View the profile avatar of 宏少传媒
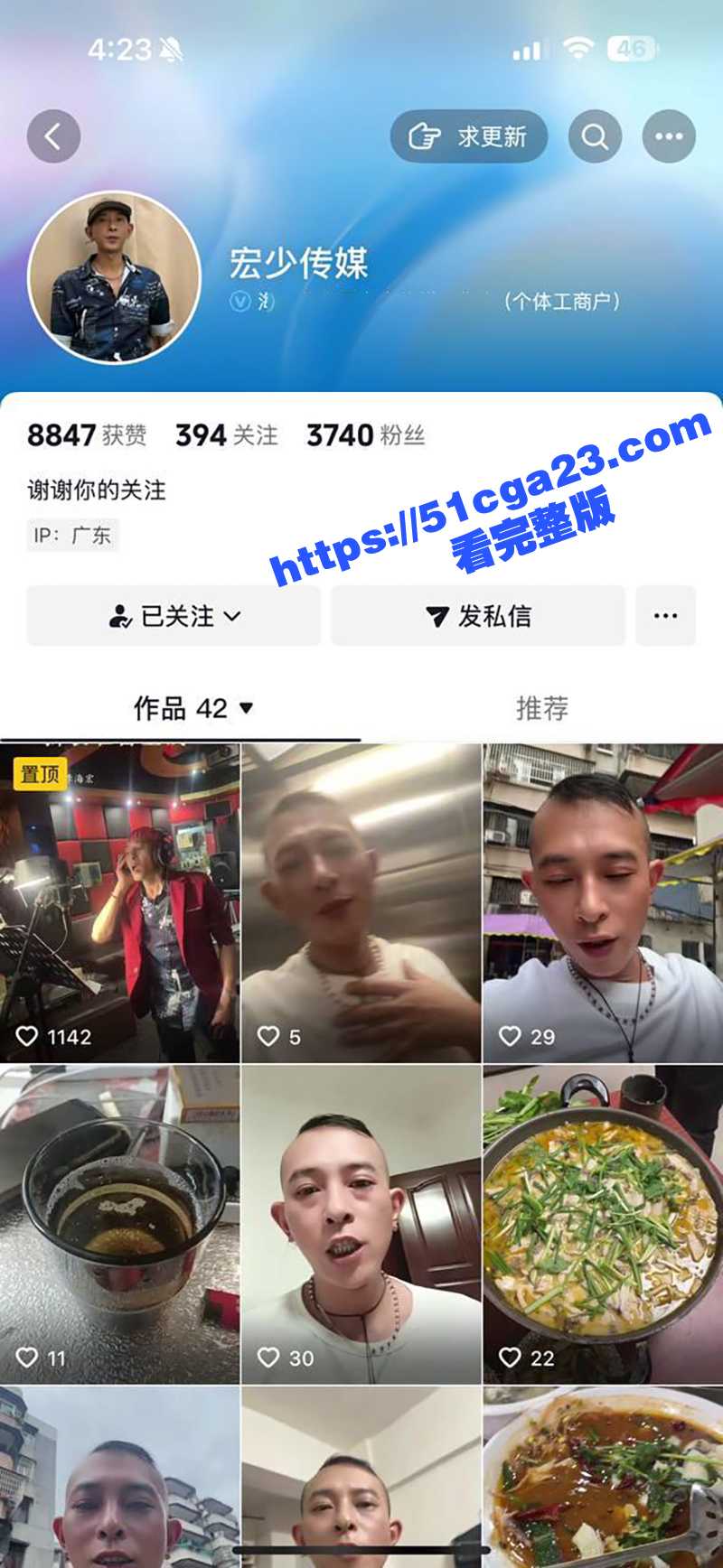This screenshot has width=723, height=1568. [x=114, y=276]
